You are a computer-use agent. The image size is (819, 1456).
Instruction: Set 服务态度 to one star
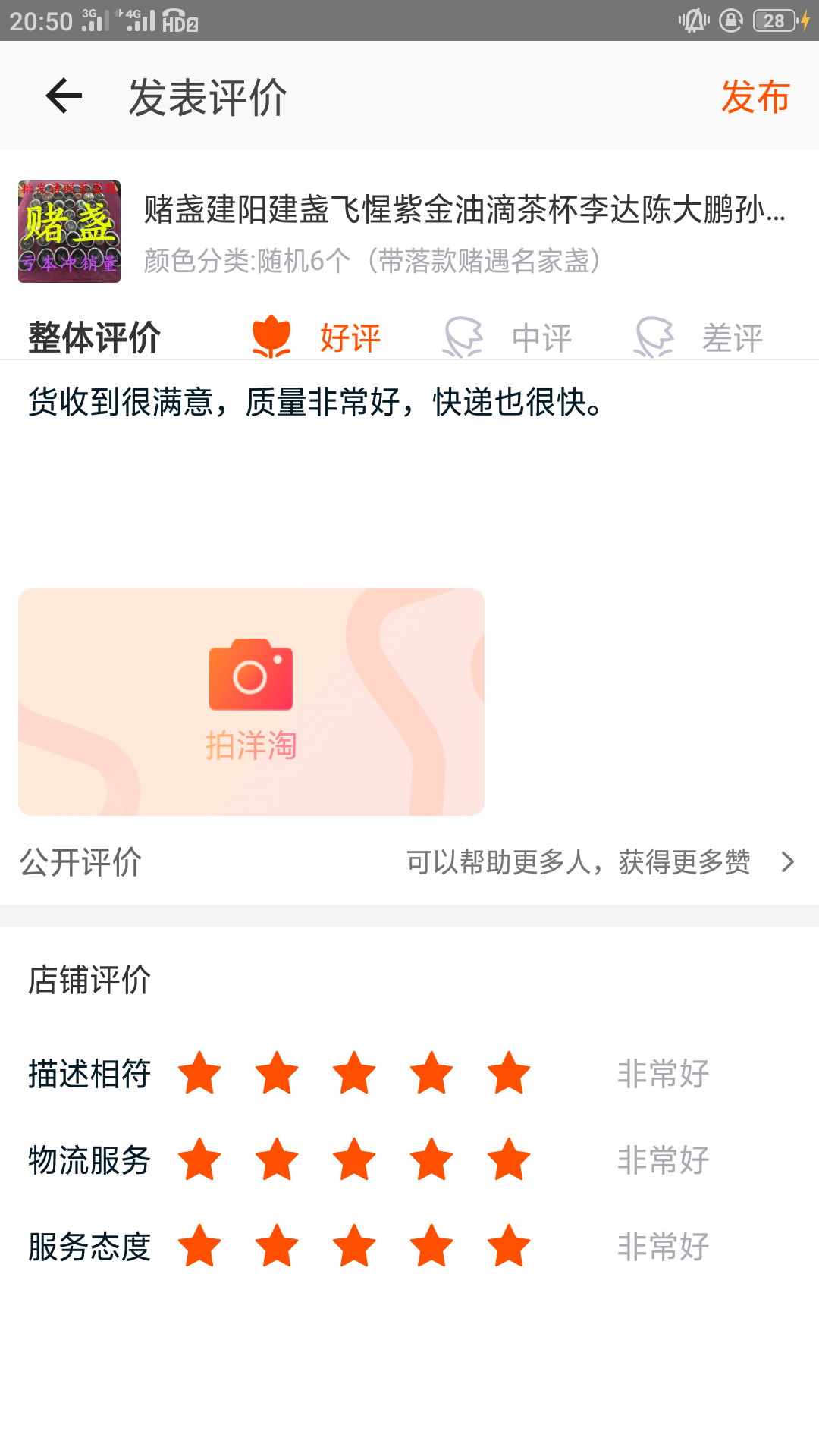(x=199, y=1246)
